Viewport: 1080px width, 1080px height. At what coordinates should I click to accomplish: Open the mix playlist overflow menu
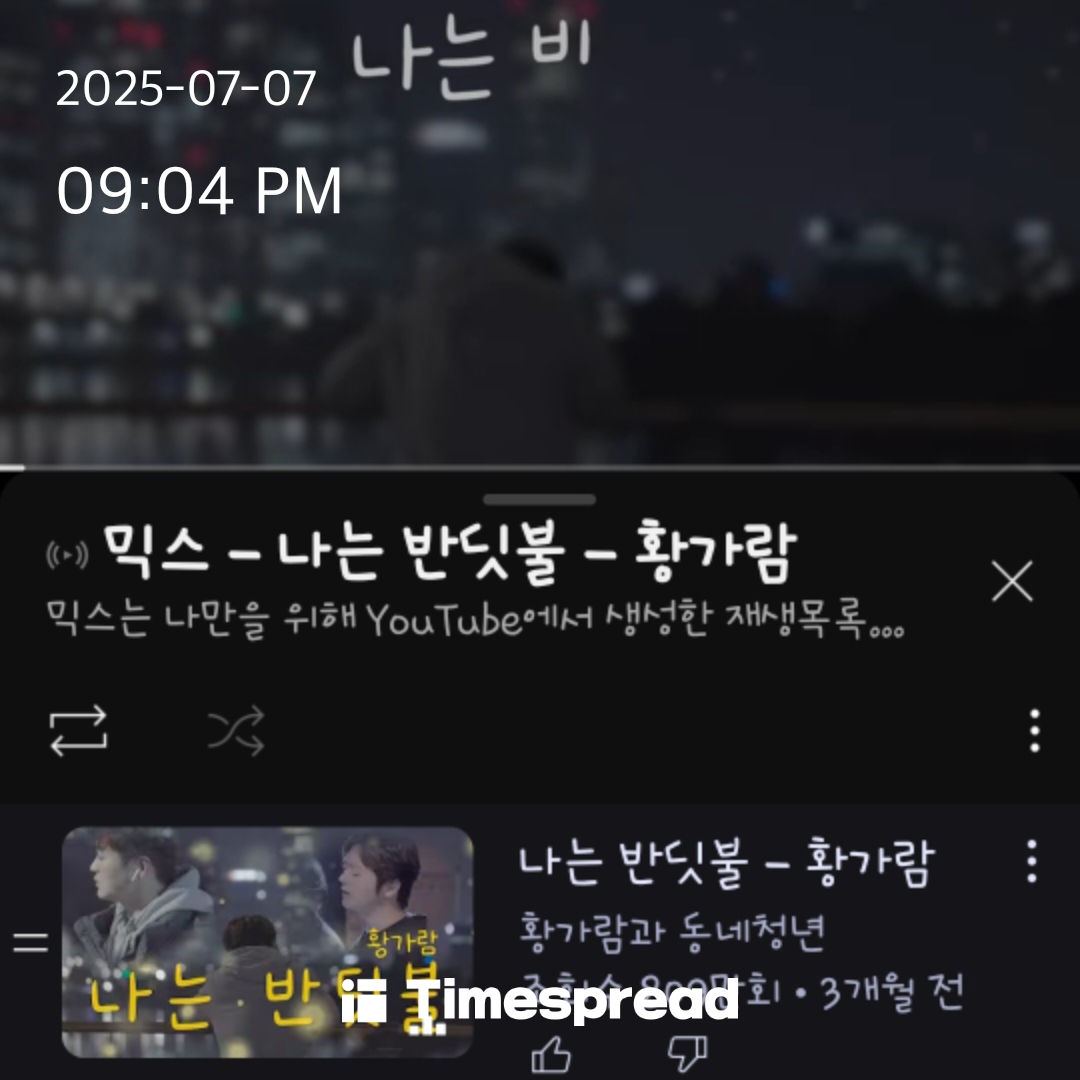pyautogui.click(x=1035, y=731)
